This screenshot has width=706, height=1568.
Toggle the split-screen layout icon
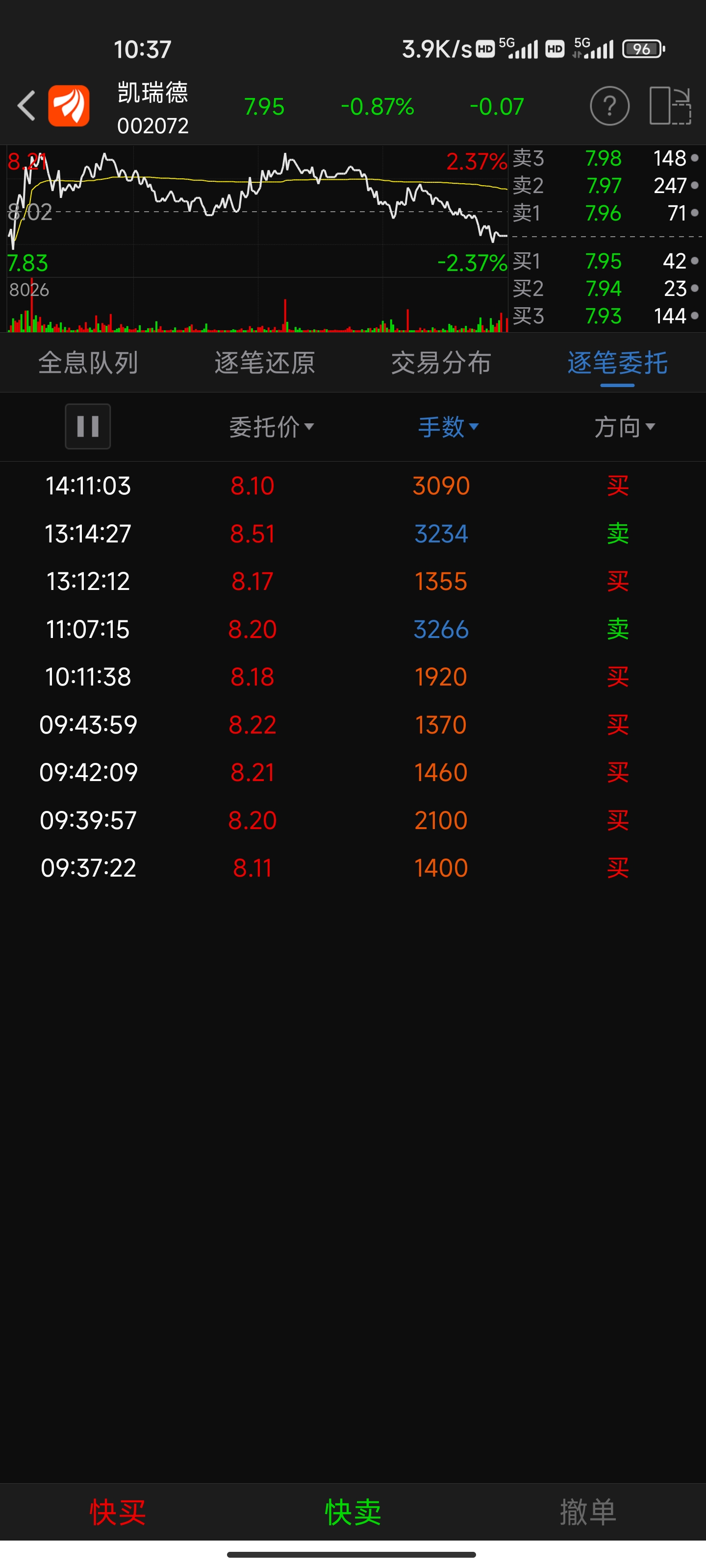point(669,106)
